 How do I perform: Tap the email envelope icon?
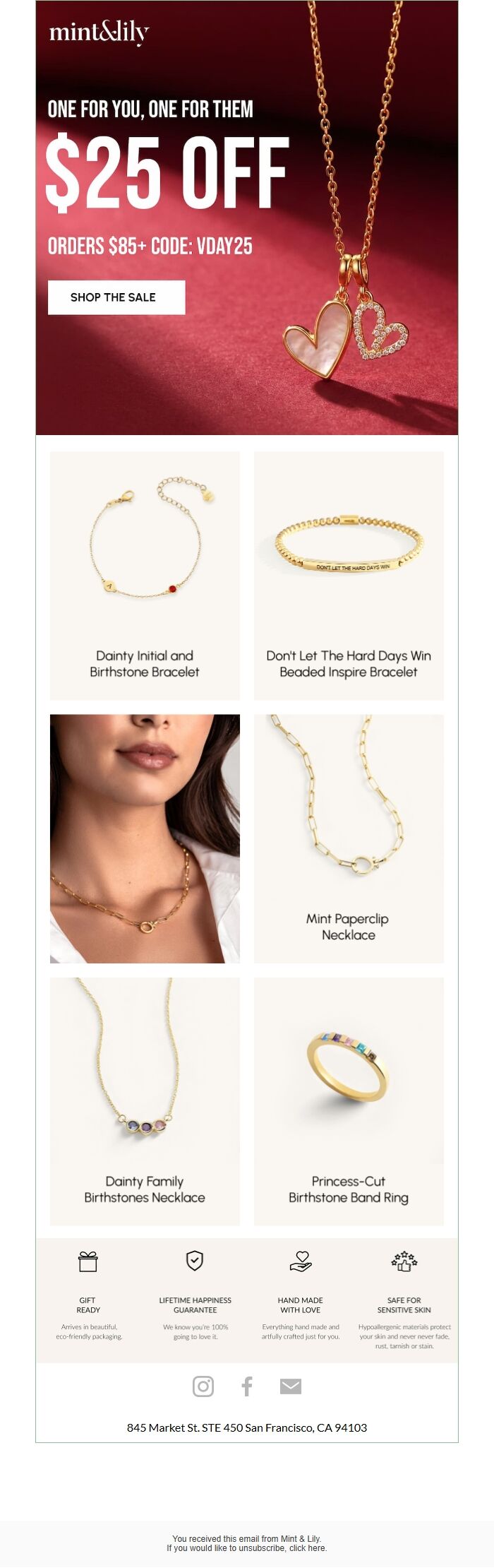291,1386
